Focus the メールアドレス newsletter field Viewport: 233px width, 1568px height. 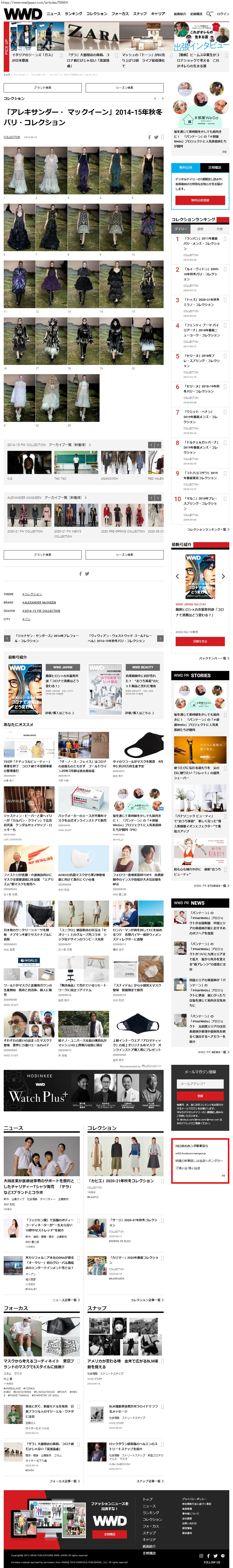coord(200,1084)
